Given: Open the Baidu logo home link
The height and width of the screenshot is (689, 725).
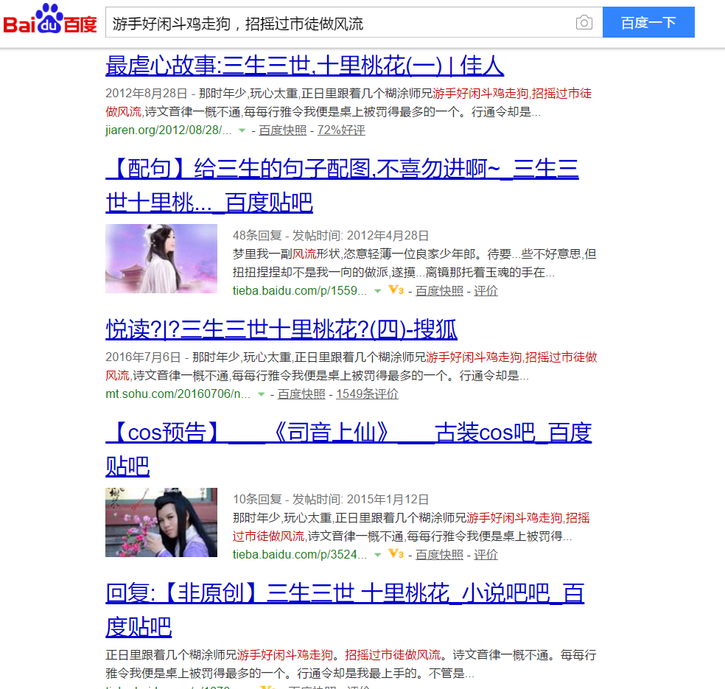Looking at the screenshot, I should pyautogui.click(x=48, y=20).
